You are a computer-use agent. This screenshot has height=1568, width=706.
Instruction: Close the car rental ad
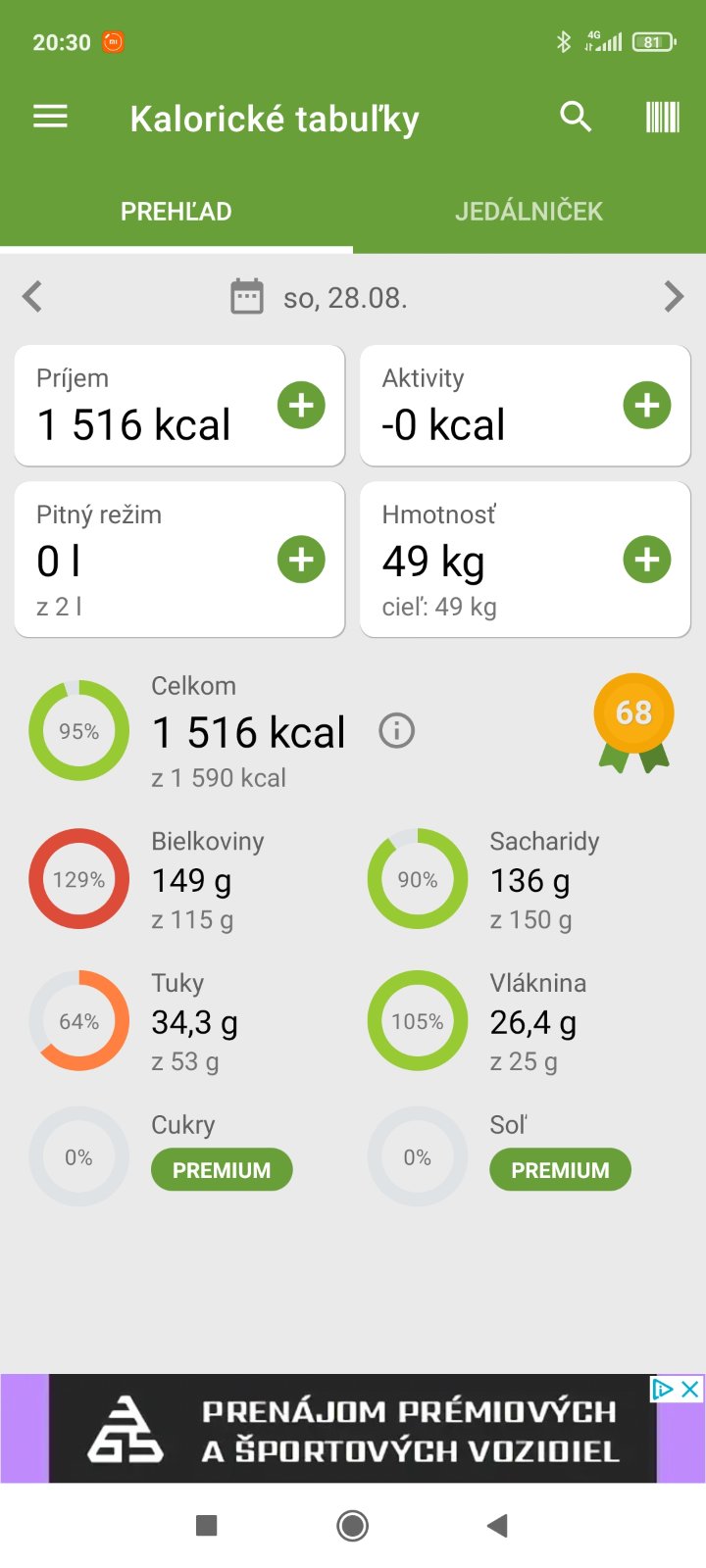point(691,1389)
